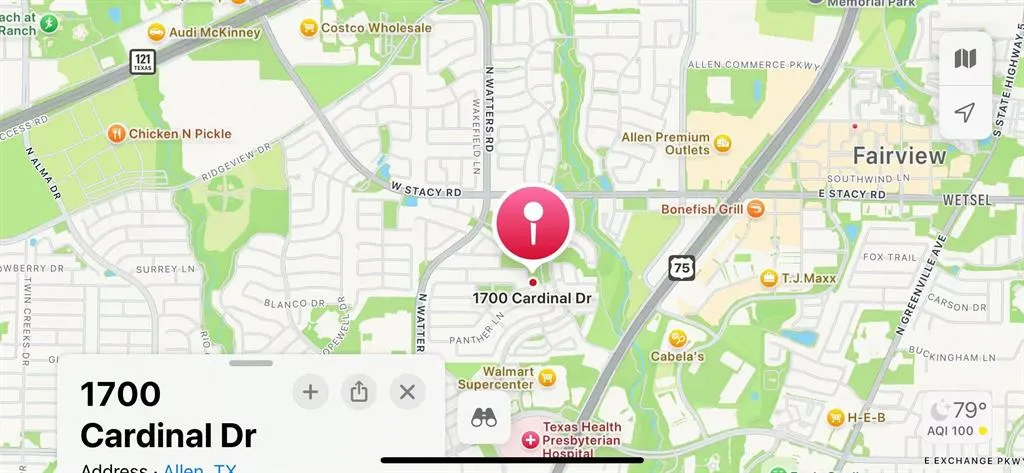Share the 1700 Cardinal Dr location
This screenshot has height=473, width=1024.
click(359, 392)
